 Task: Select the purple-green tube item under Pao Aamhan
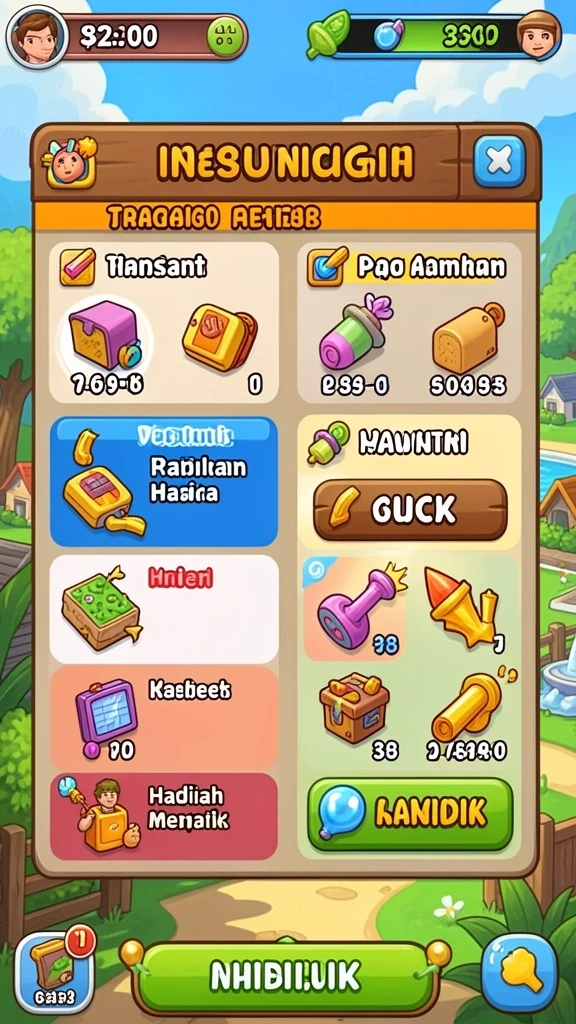pos(355,332)
